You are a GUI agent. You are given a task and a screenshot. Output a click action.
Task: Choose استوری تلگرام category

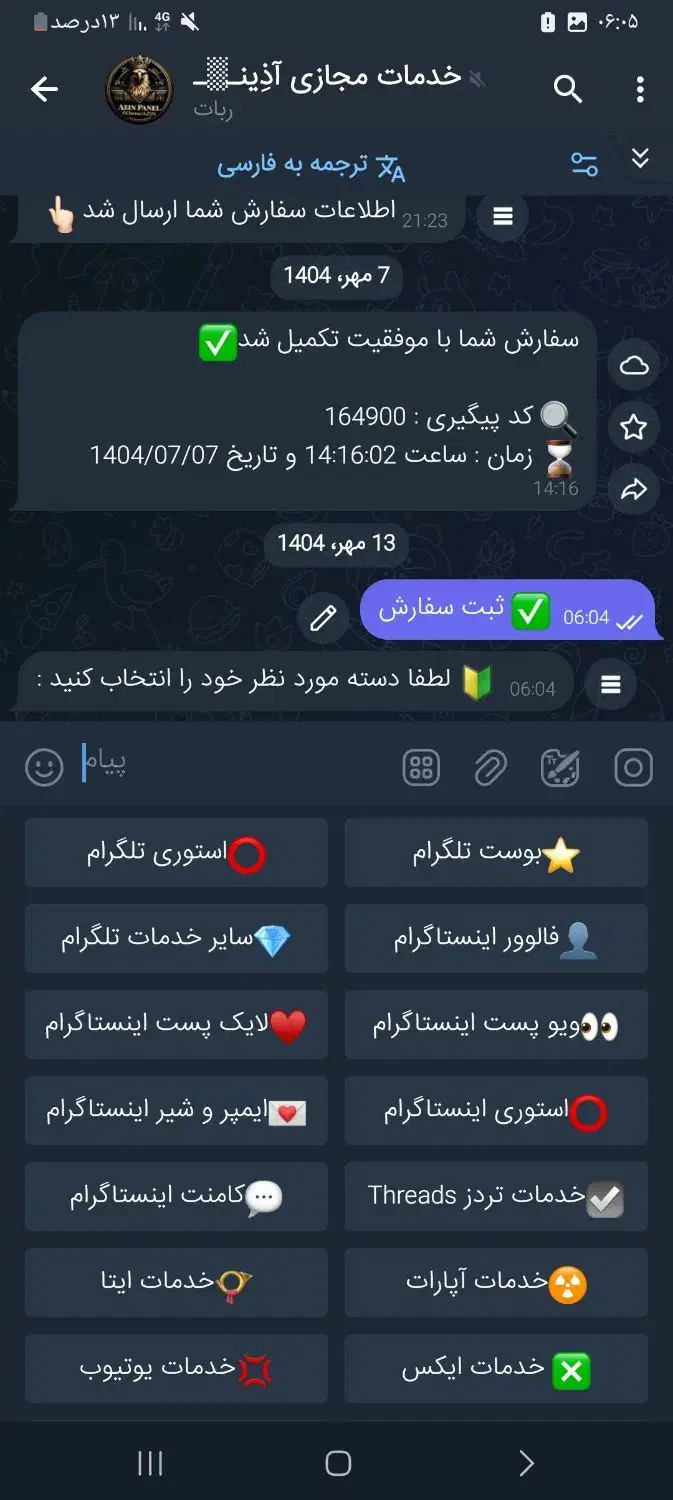[x=176, y=853]
